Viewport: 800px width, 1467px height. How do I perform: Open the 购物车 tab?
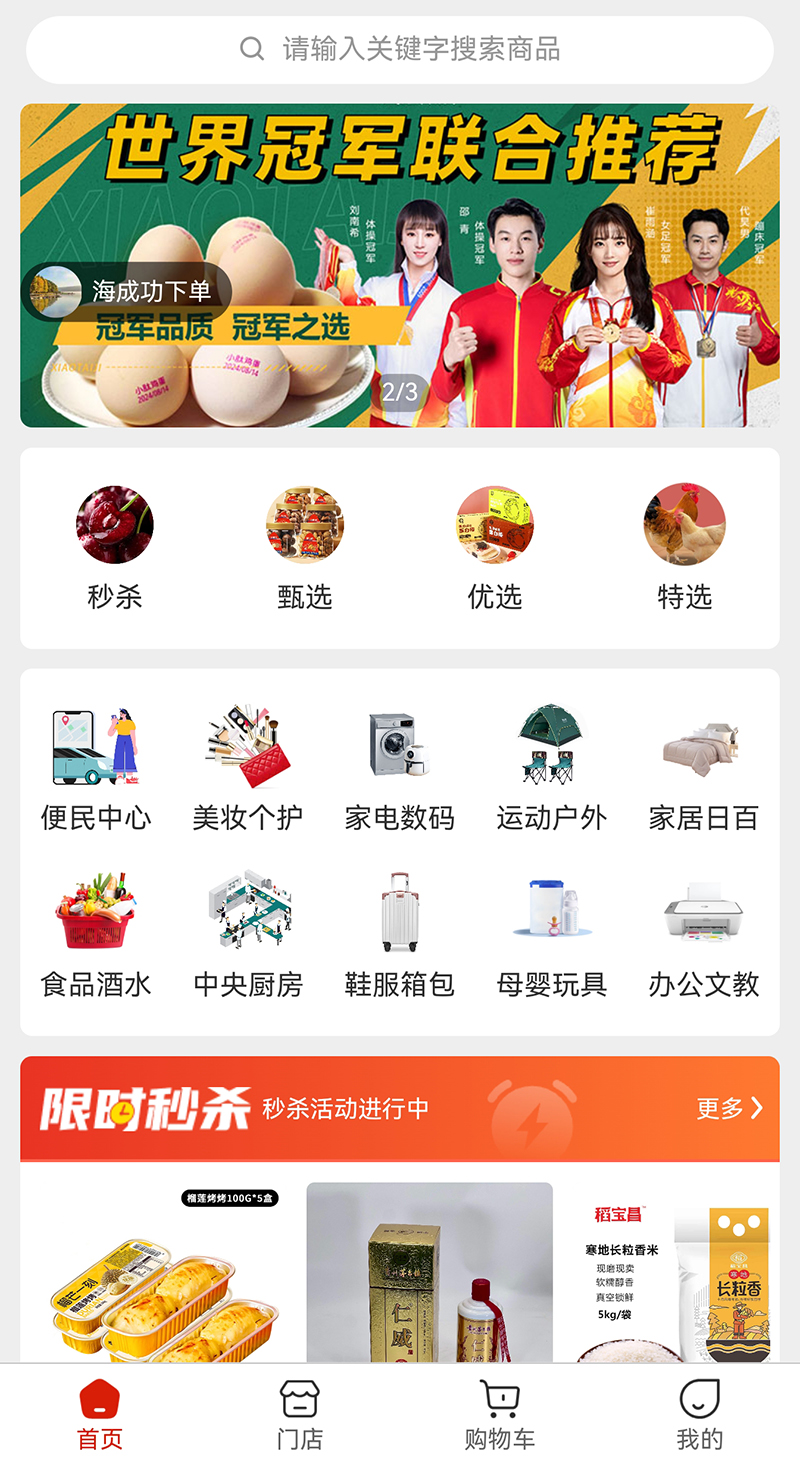500,1415
